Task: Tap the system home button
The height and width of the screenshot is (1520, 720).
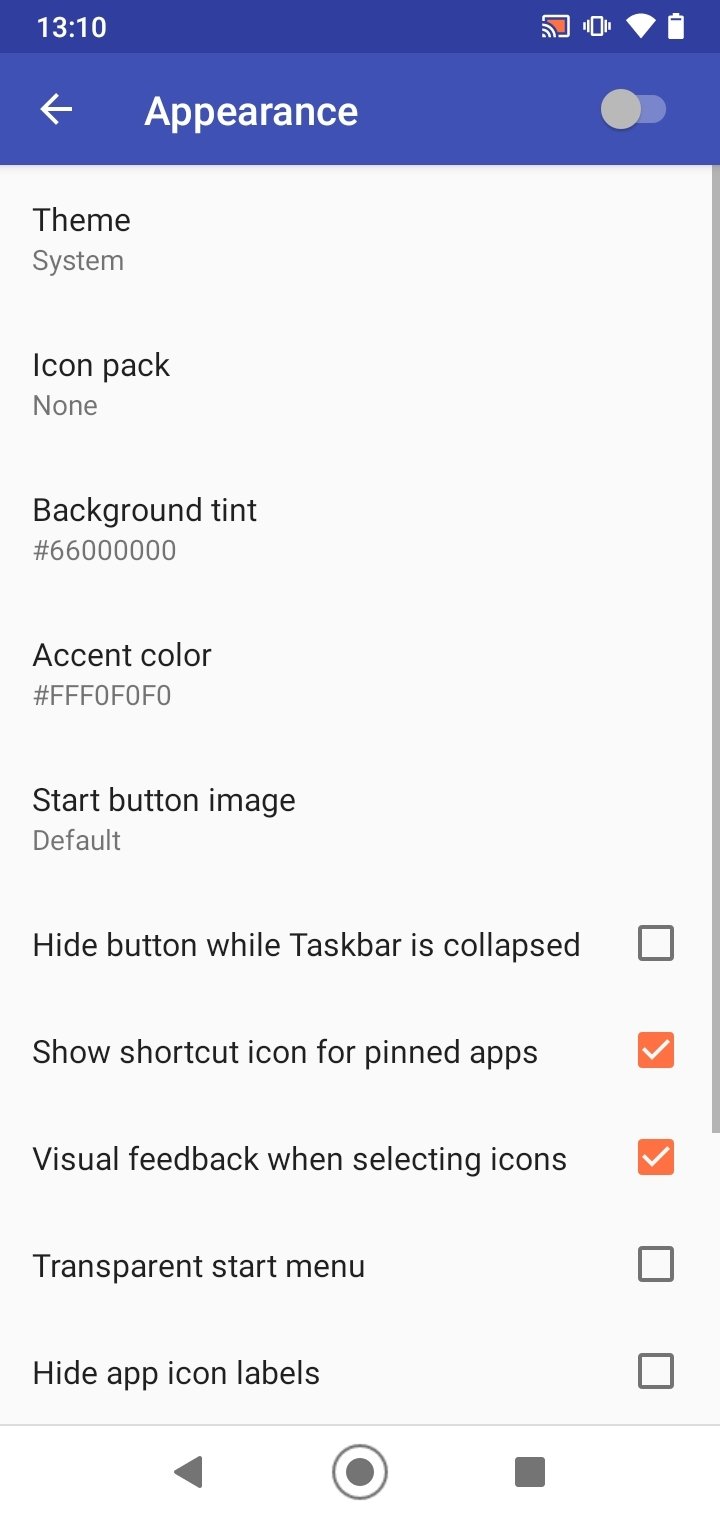Action: [x=360, y=1472]
